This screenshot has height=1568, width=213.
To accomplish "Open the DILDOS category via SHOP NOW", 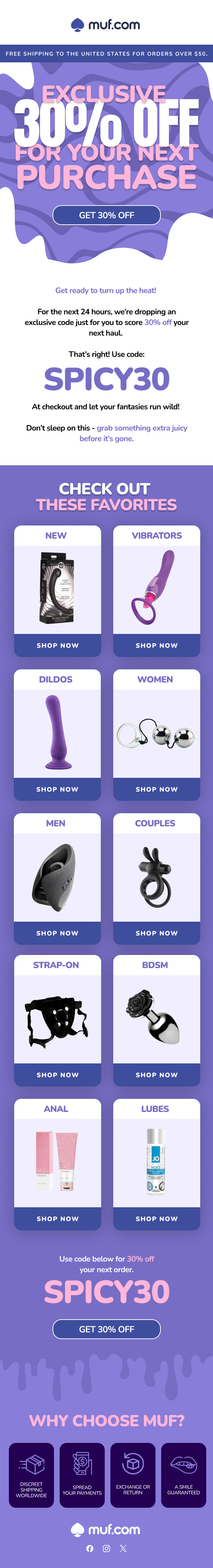I will [x=58, y=789].
